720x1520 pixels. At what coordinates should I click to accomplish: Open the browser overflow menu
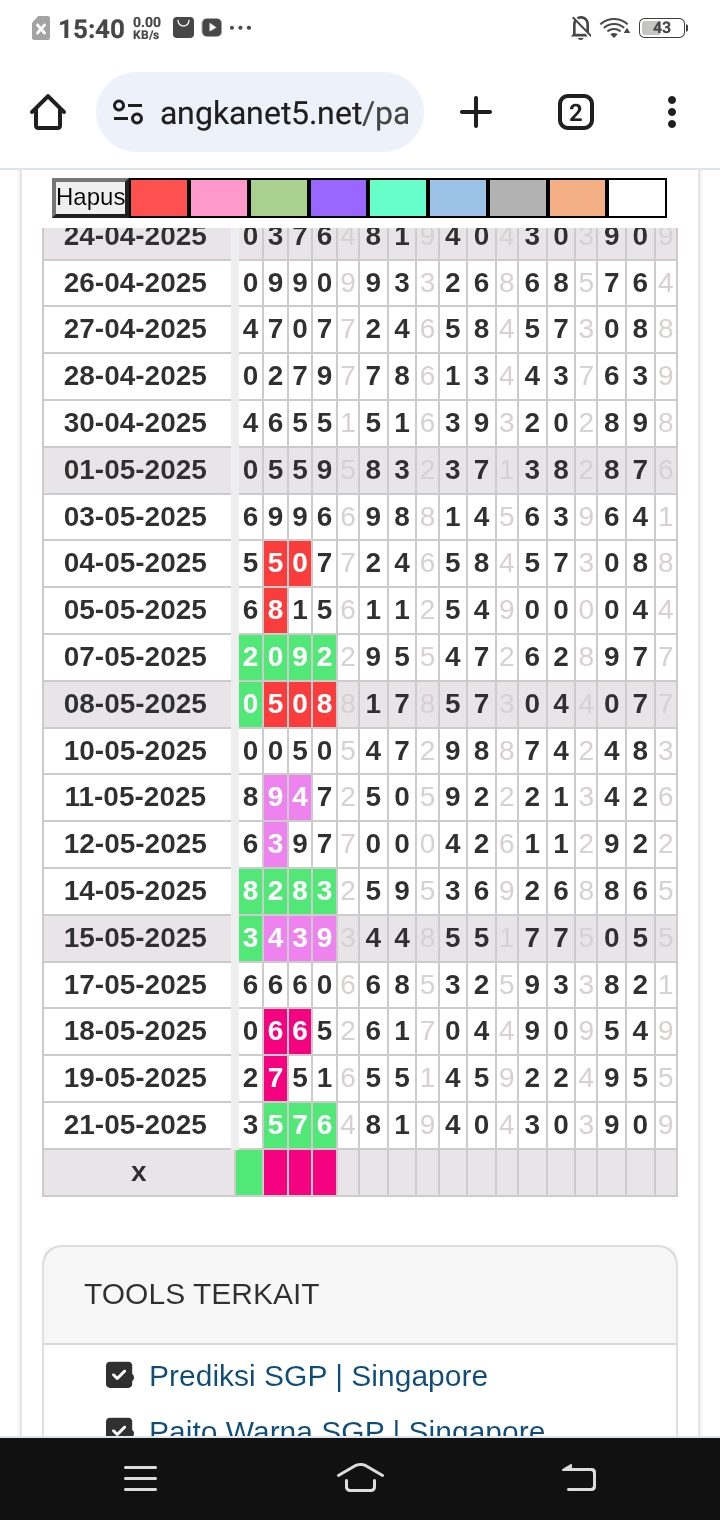[x=671, y=112]
